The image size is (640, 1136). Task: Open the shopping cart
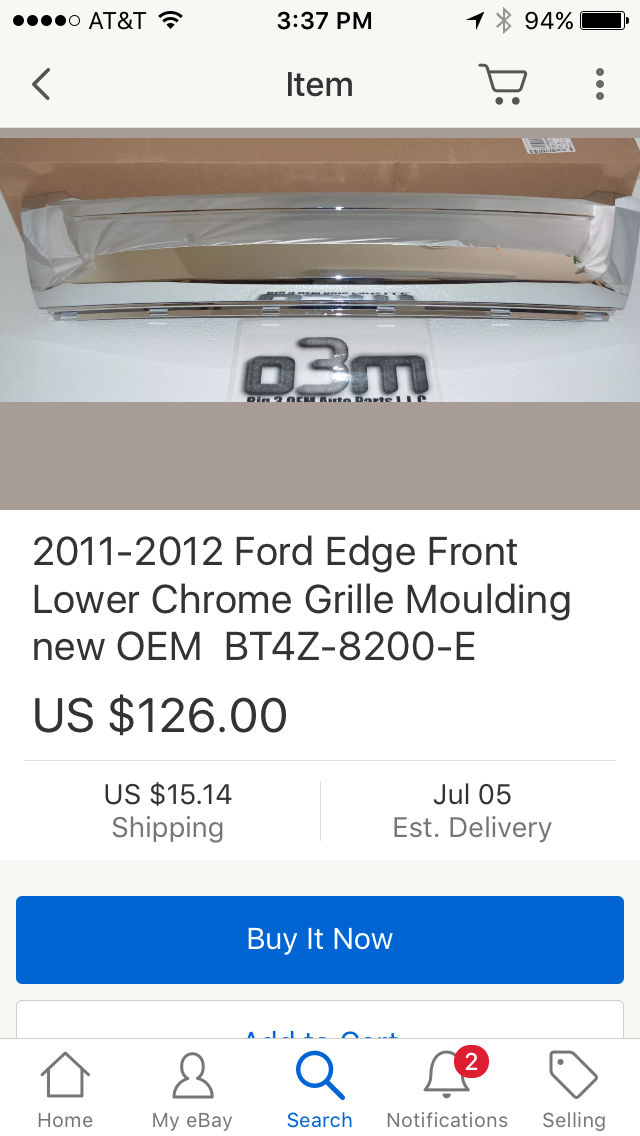(x=502, y=85)
